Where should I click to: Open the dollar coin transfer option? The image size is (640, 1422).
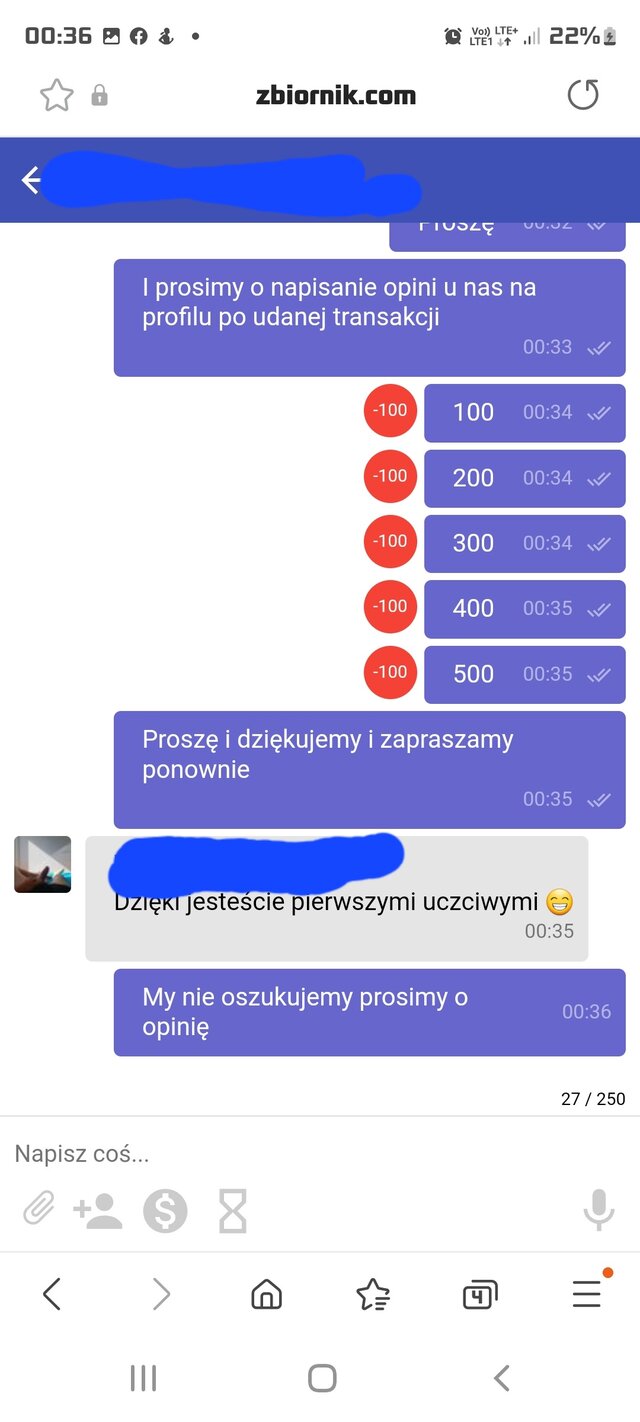point(165,1212)
